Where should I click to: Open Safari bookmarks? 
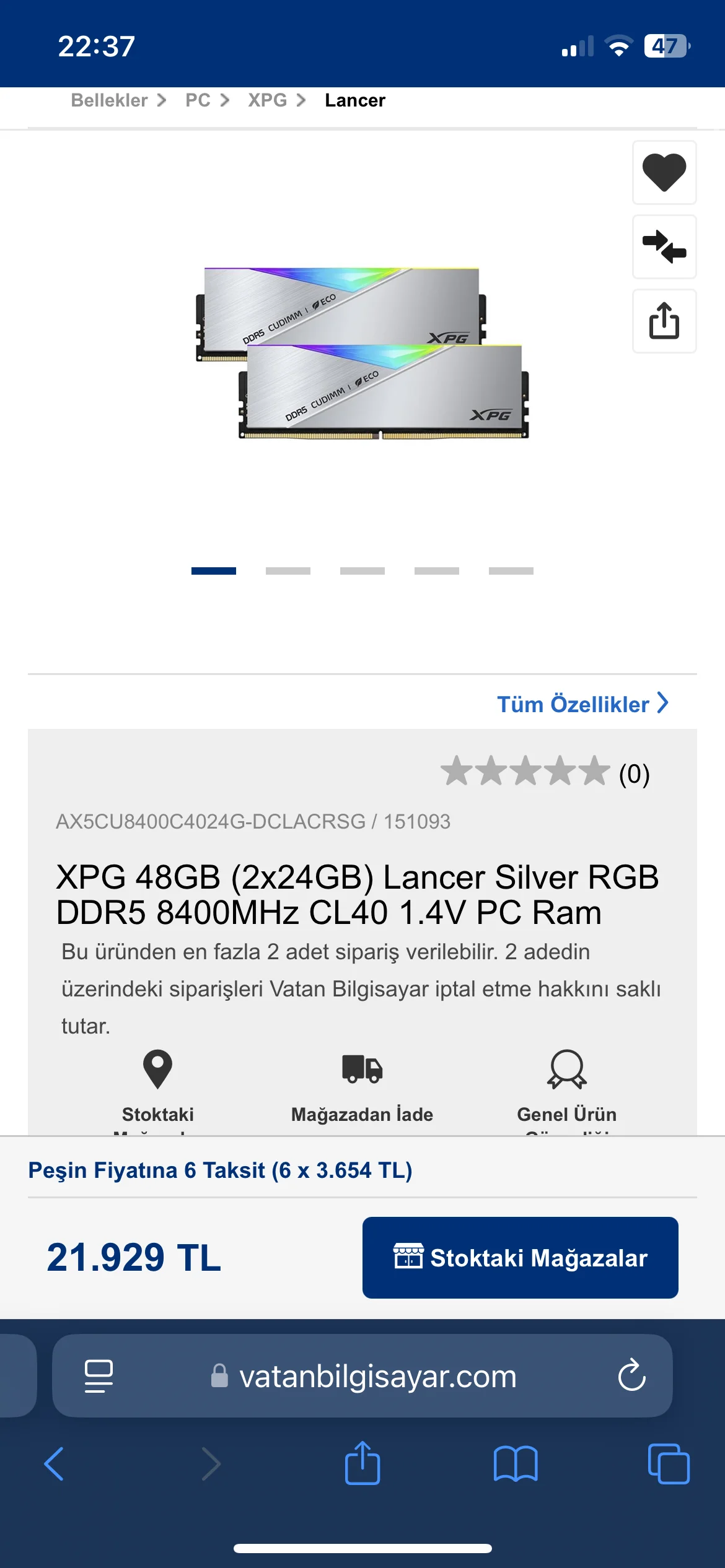(x=516, y=1464)
